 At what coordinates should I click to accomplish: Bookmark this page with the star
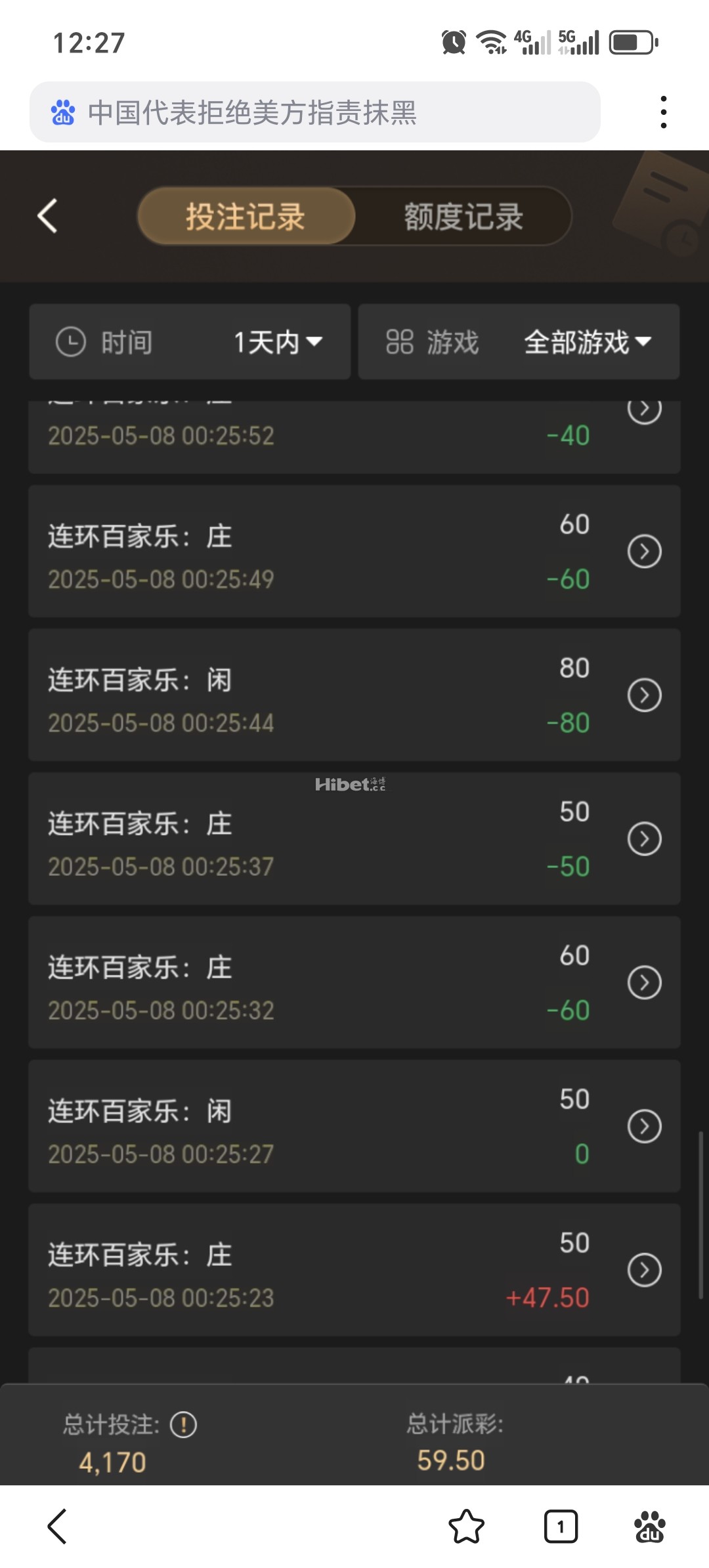pos(466,1526)
